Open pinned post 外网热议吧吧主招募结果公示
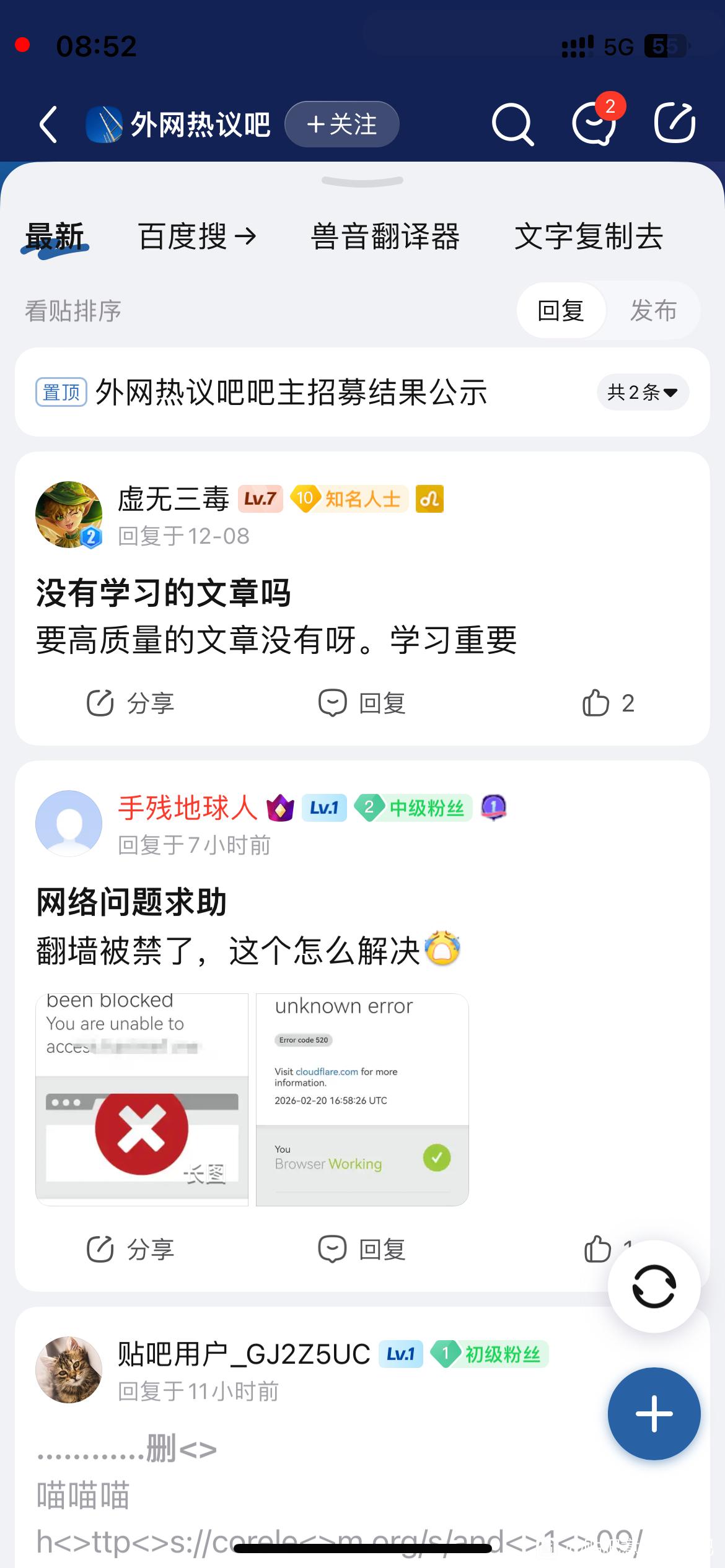Image resolution: width=725 pixels, height=1568 pixels. (291, 393)
